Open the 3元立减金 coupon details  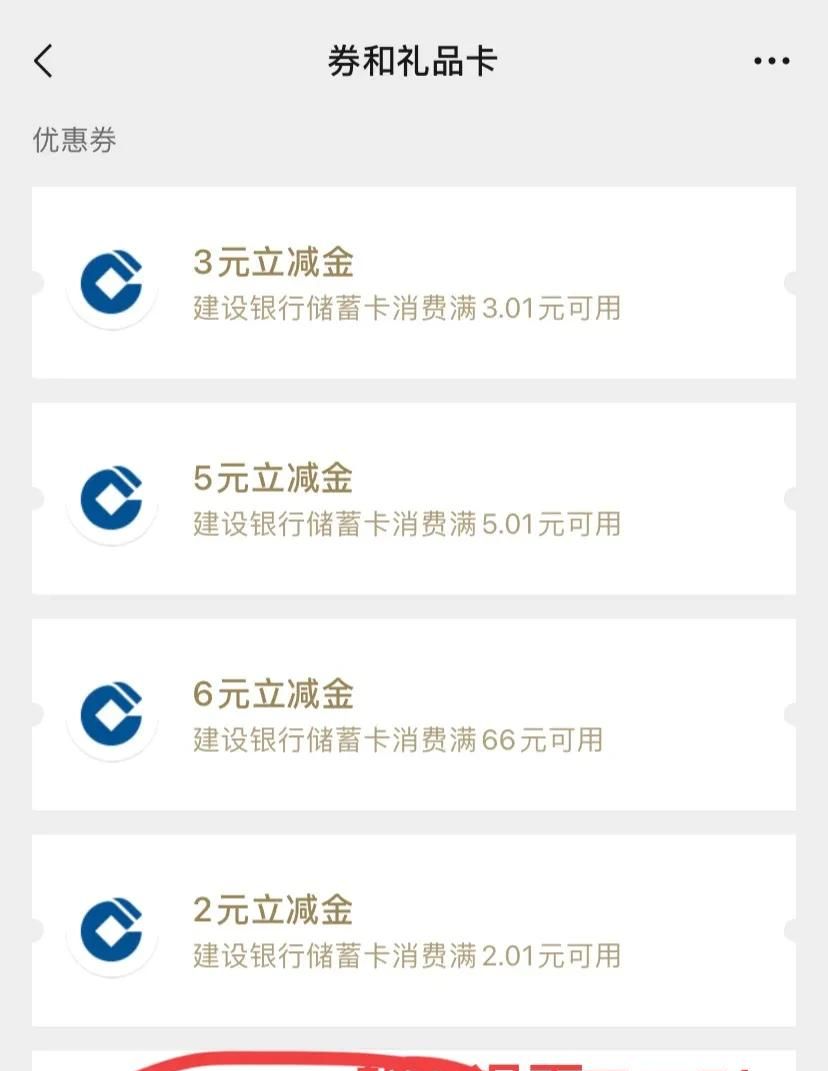coord(414,283)
